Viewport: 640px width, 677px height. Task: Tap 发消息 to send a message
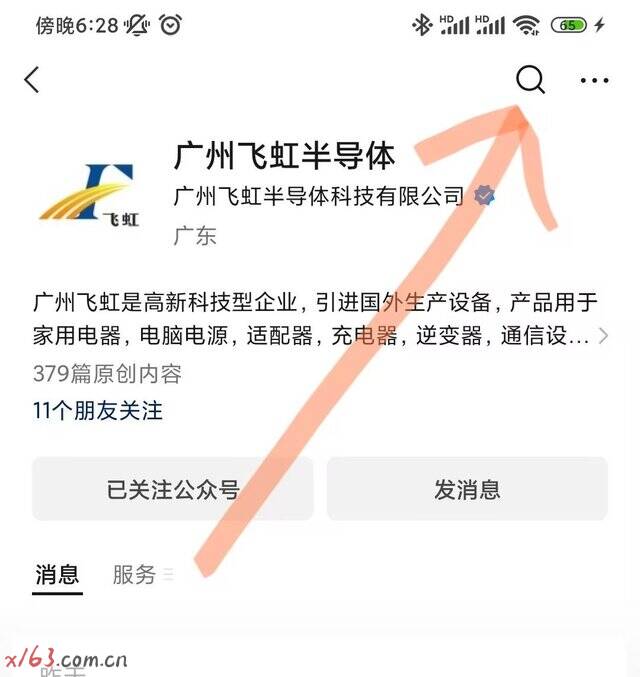click(x=467, y=489)
